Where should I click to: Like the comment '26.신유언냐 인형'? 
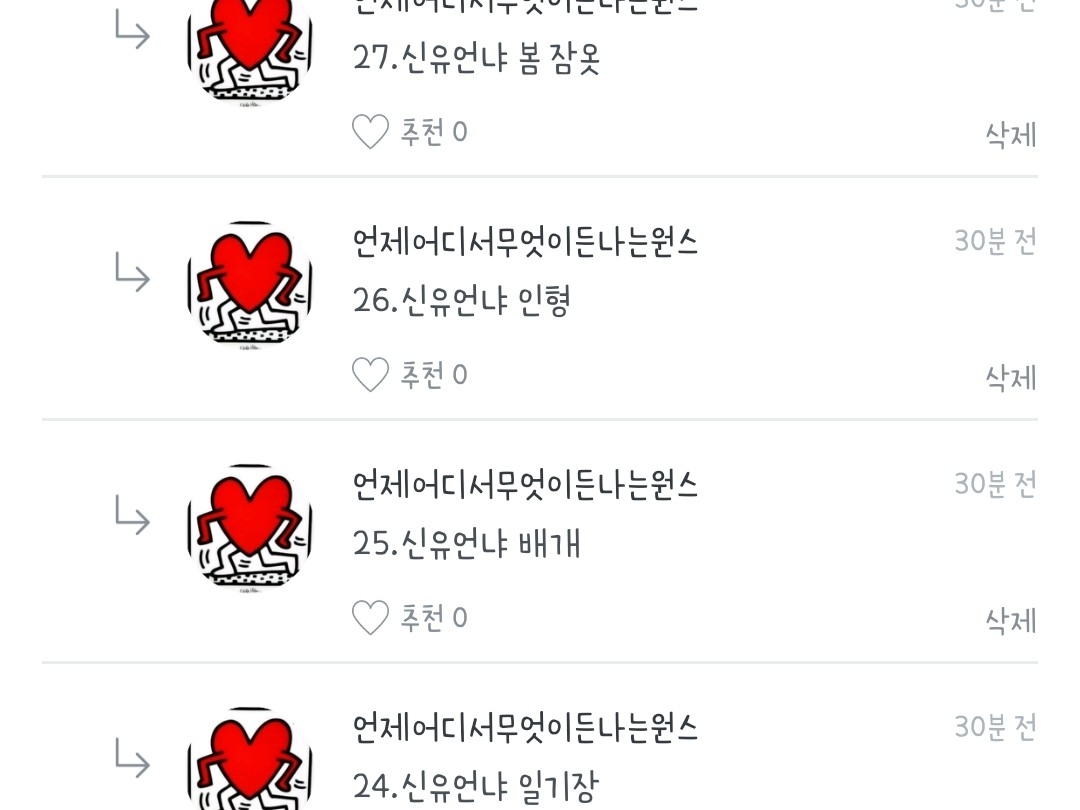click(x=371, y=375)
